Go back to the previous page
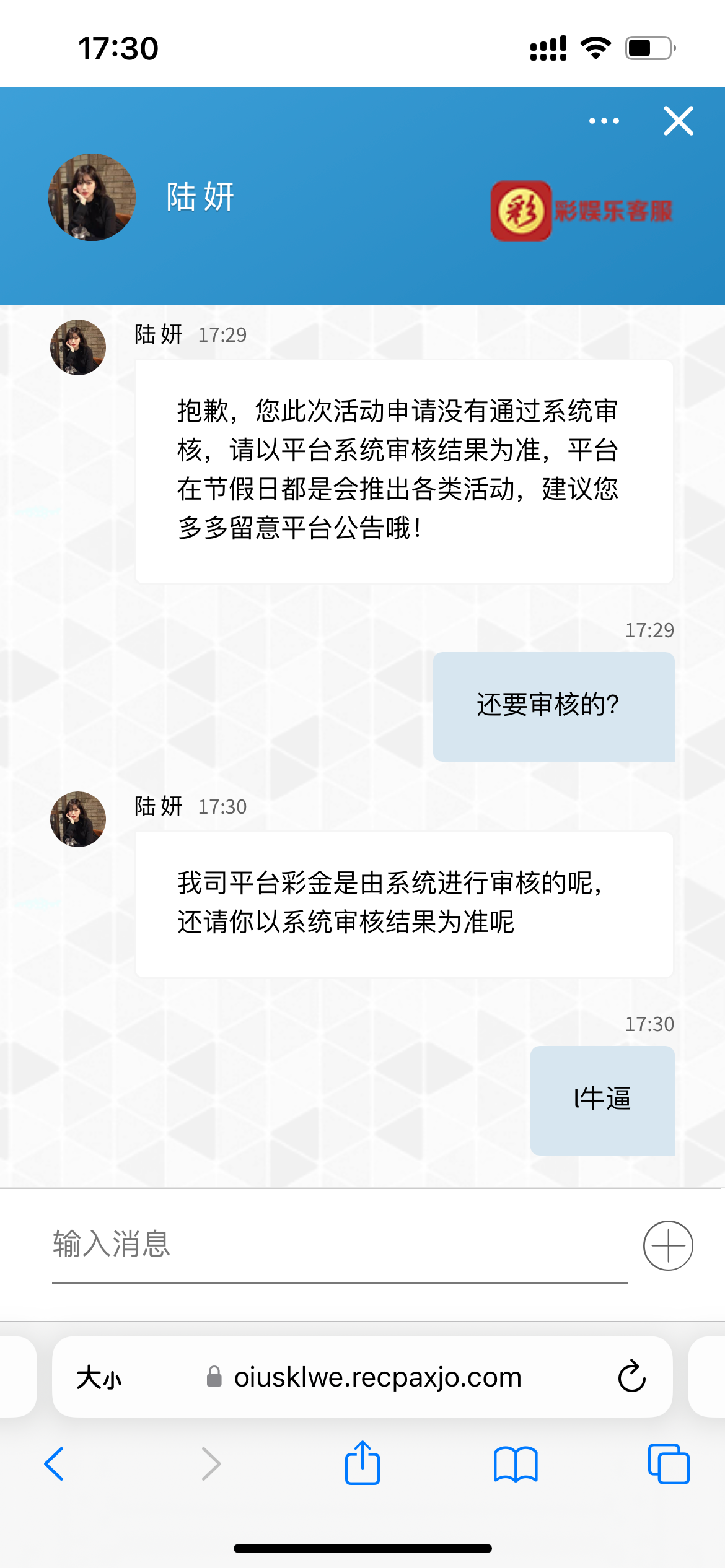 [55, 1464]
